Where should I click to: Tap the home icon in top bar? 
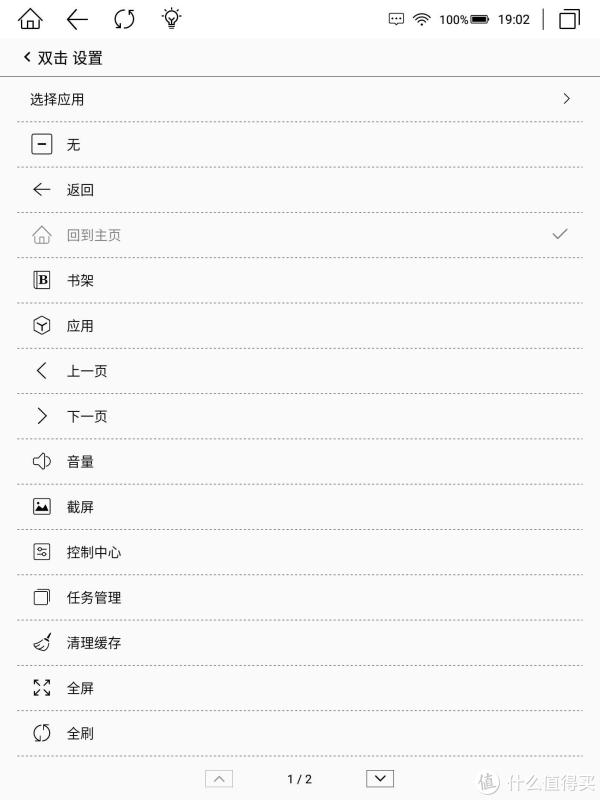point(31,19)
